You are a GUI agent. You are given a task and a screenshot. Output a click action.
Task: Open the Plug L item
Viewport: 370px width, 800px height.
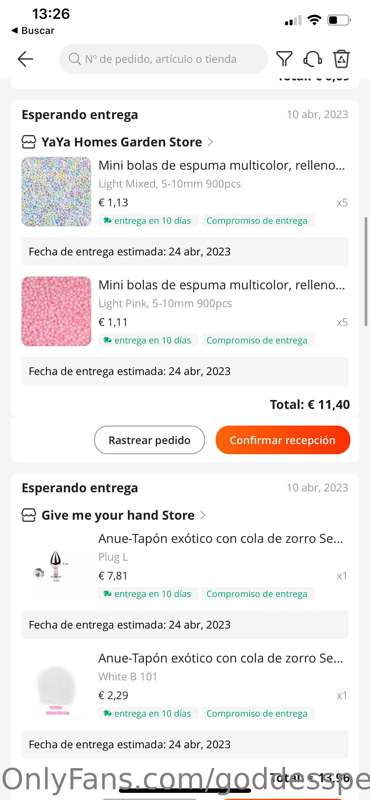click(x=185, y=565)
